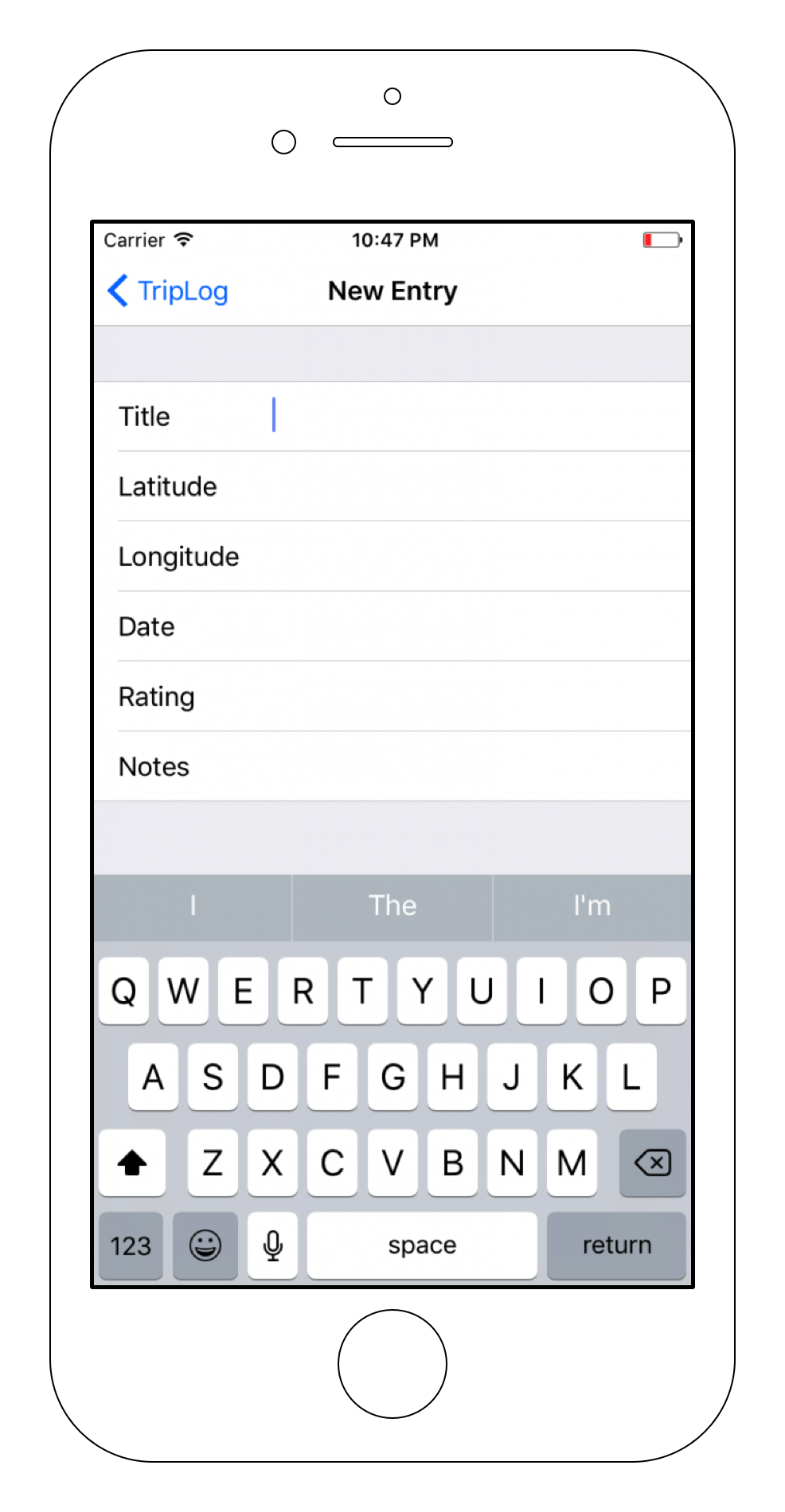Tap the keyboard return key
Screen dimensions: 785x1512
[x=616, y=1245]
